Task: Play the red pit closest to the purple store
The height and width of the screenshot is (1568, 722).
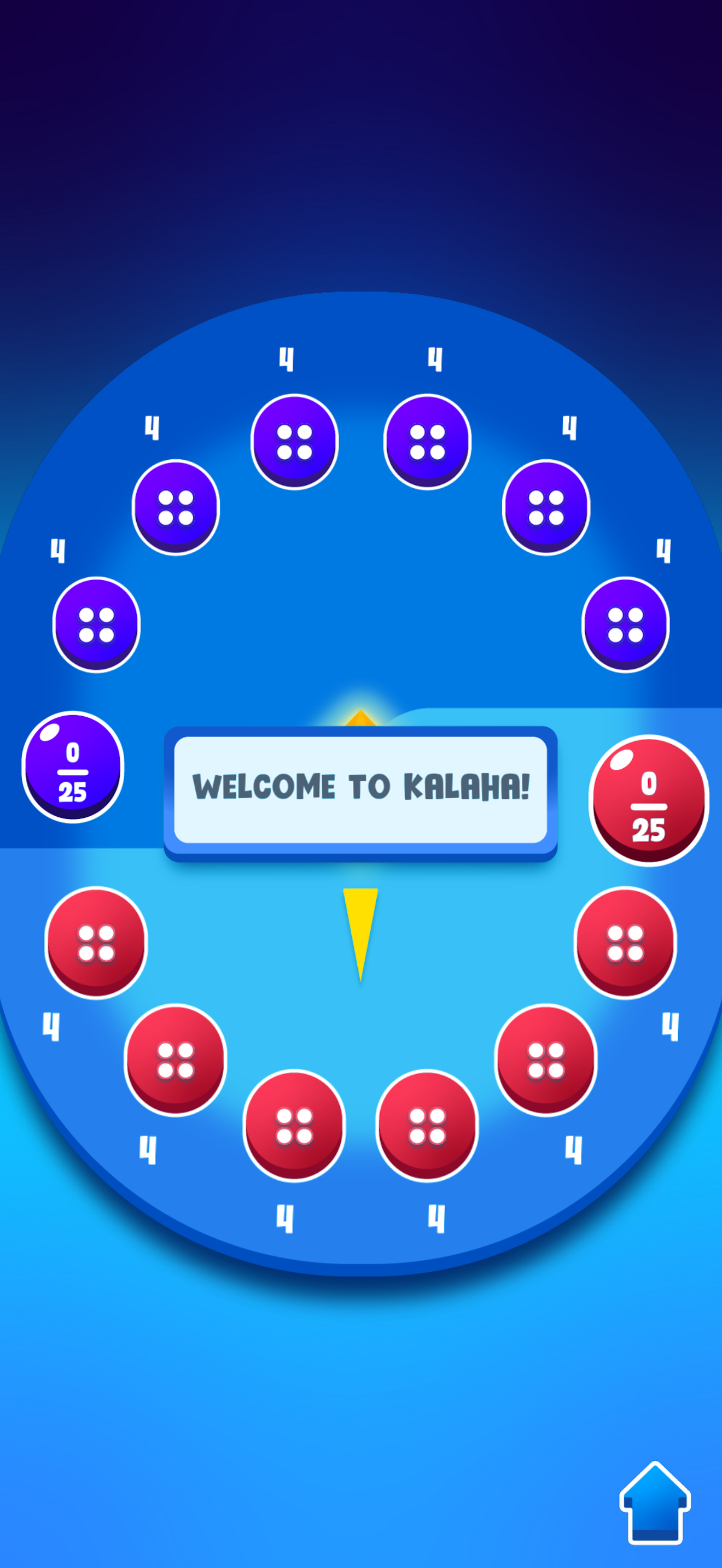Action: 96,941
